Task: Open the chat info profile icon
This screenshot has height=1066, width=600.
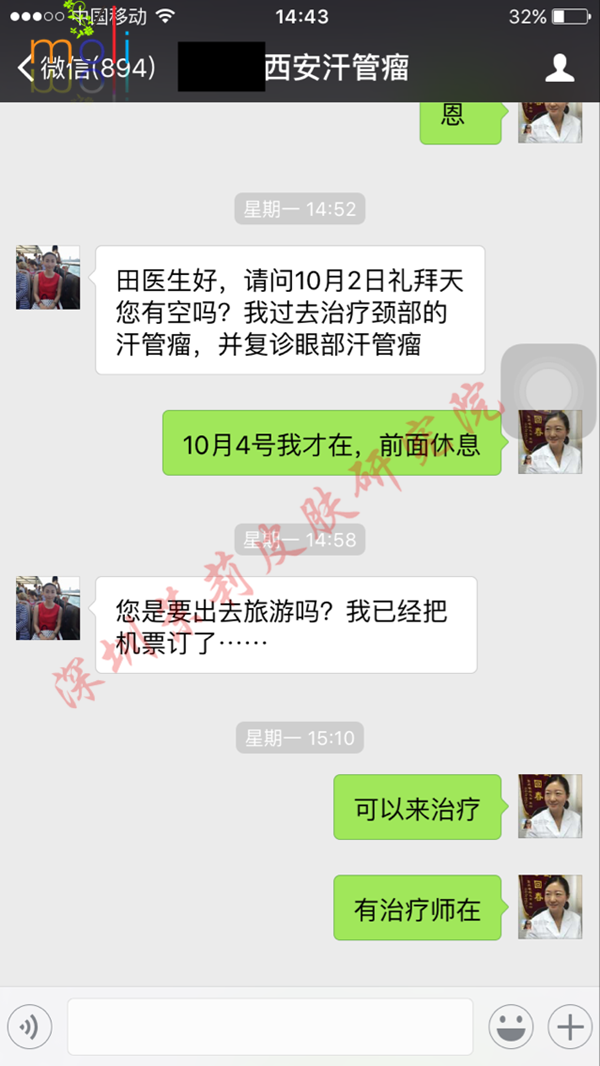Action: pos(559,68)
